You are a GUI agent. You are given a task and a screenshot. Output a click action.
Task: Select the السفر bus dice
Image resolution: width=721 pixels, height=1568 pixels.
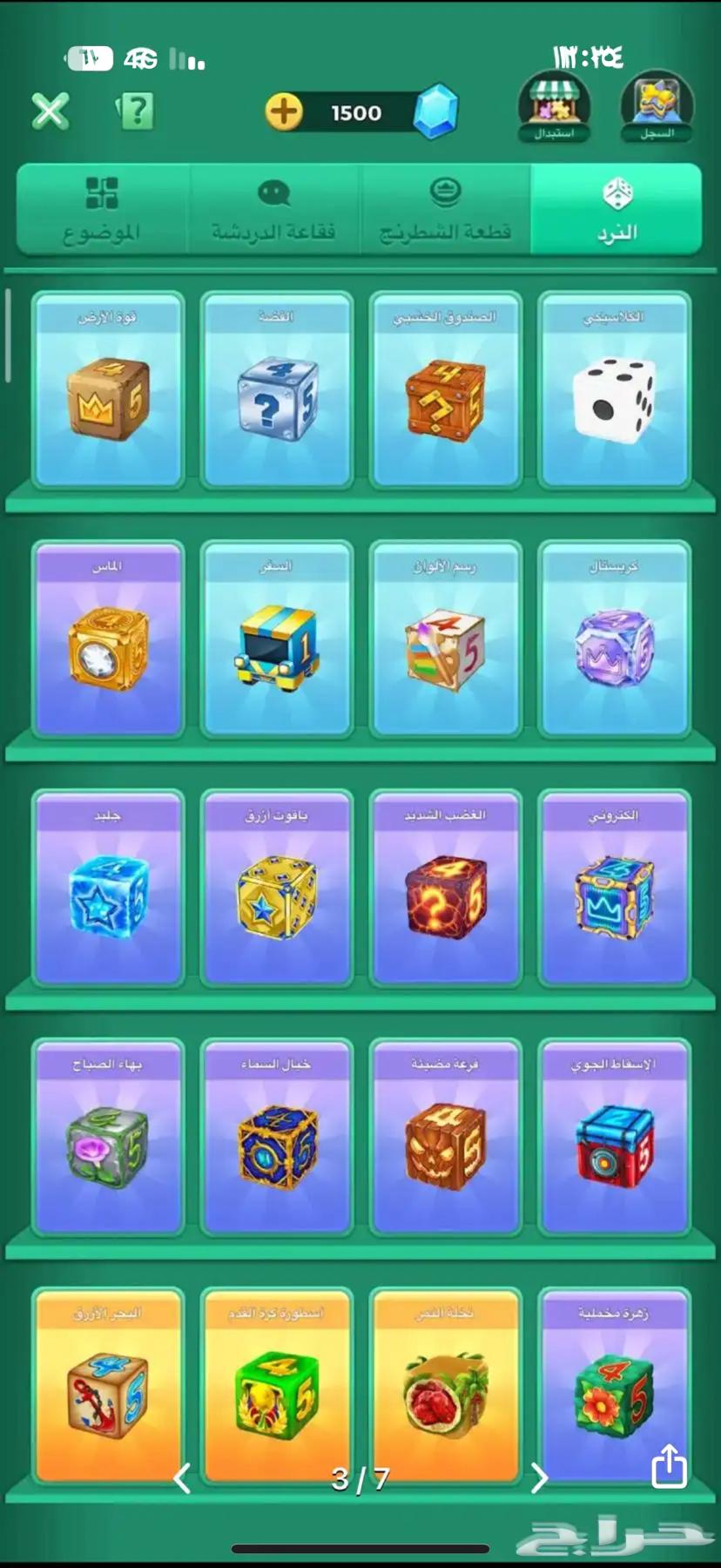click(276, 639)
